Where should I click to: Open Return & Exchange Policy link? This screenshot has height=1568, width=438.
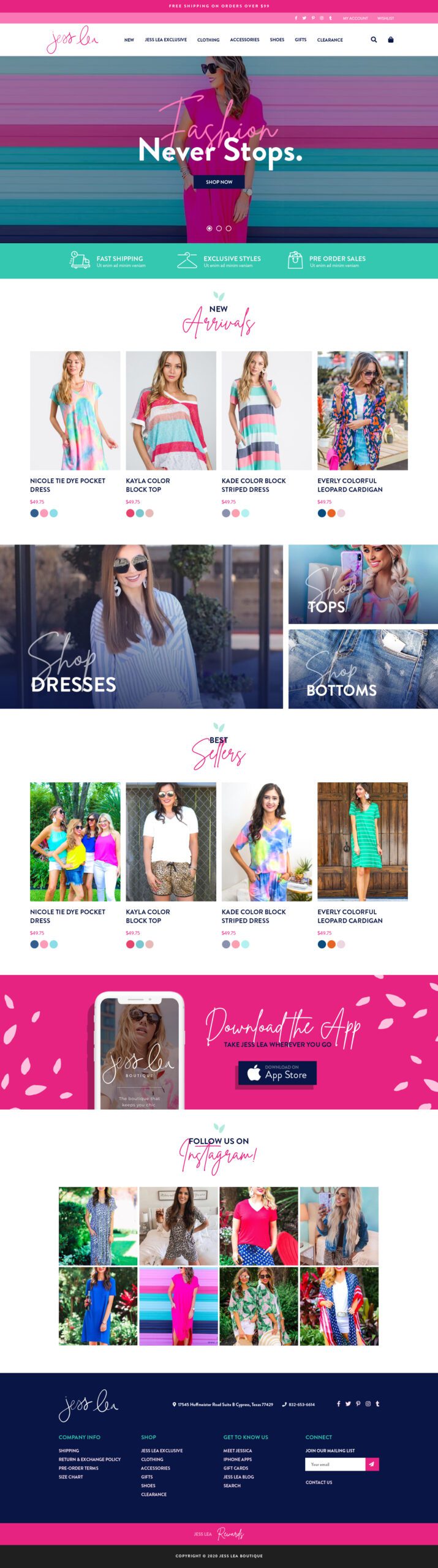click(x=89, y=1460)
